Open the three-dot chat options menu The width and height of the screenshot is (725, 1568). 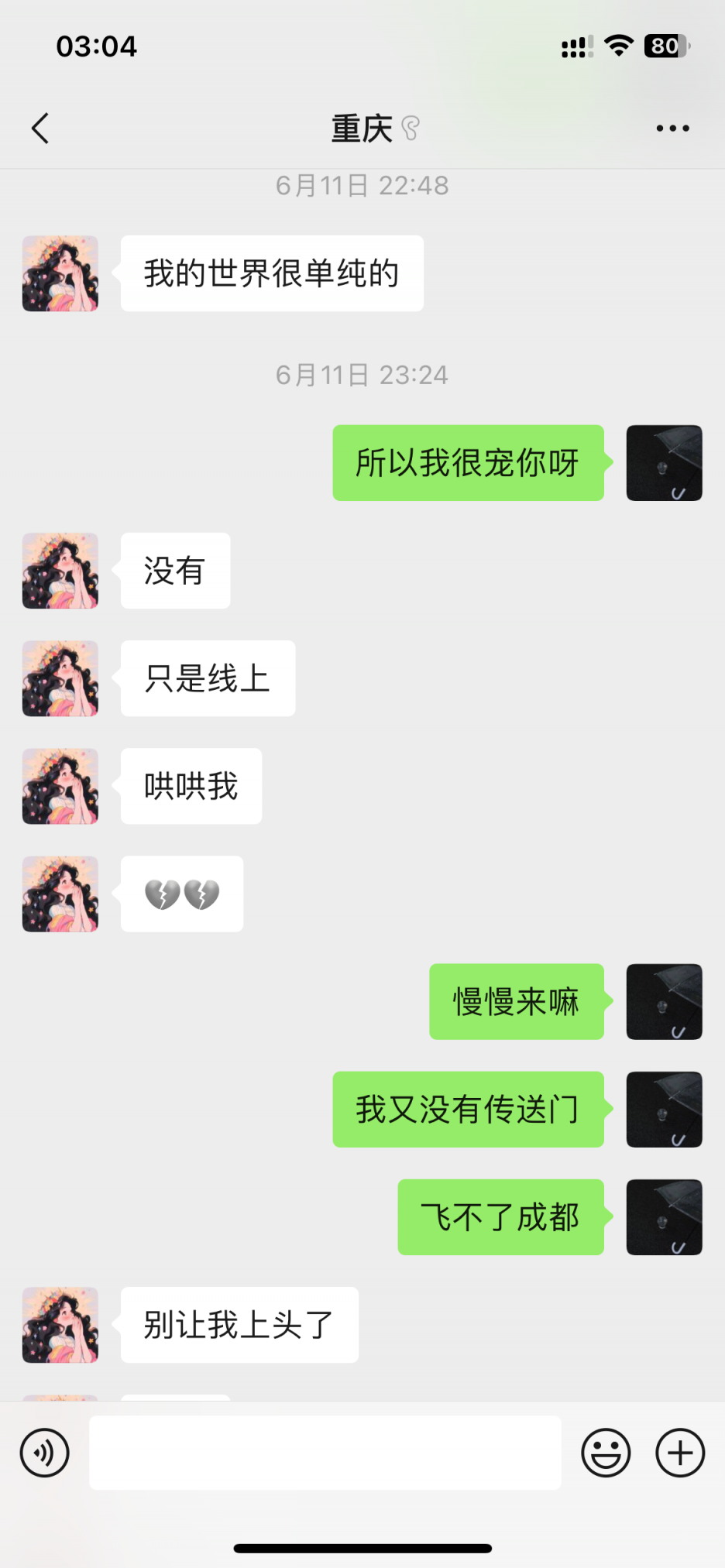point(672,129)
